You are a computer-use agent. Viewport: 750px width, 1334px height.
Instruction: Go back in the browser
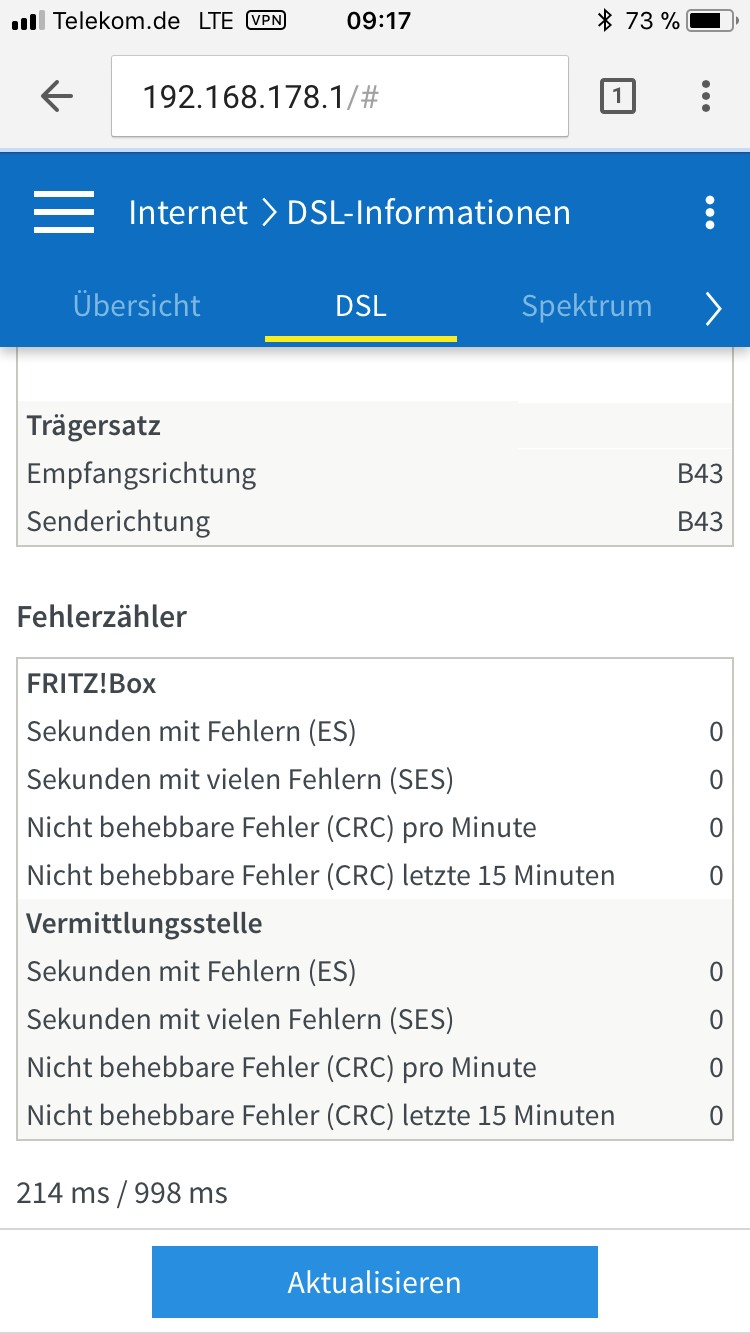57,96
